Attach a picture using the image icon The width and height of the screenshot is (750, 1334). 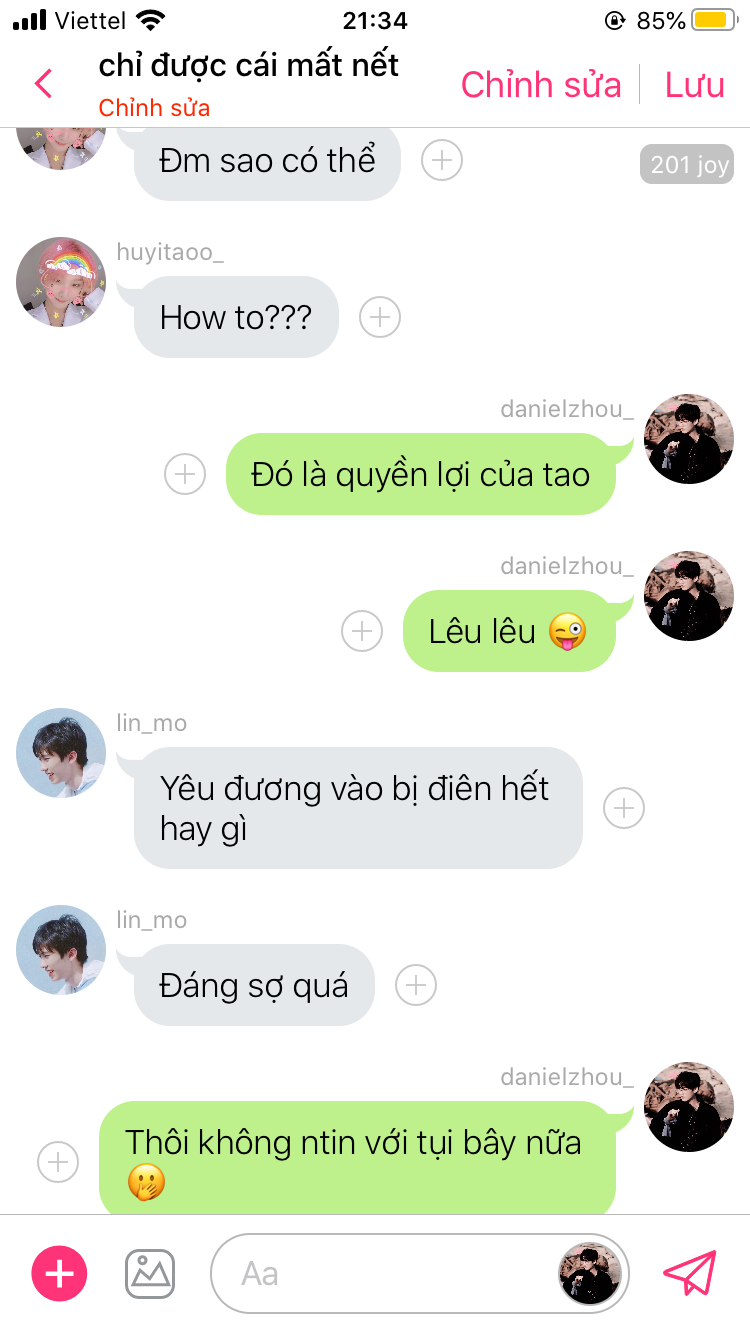150,1274
